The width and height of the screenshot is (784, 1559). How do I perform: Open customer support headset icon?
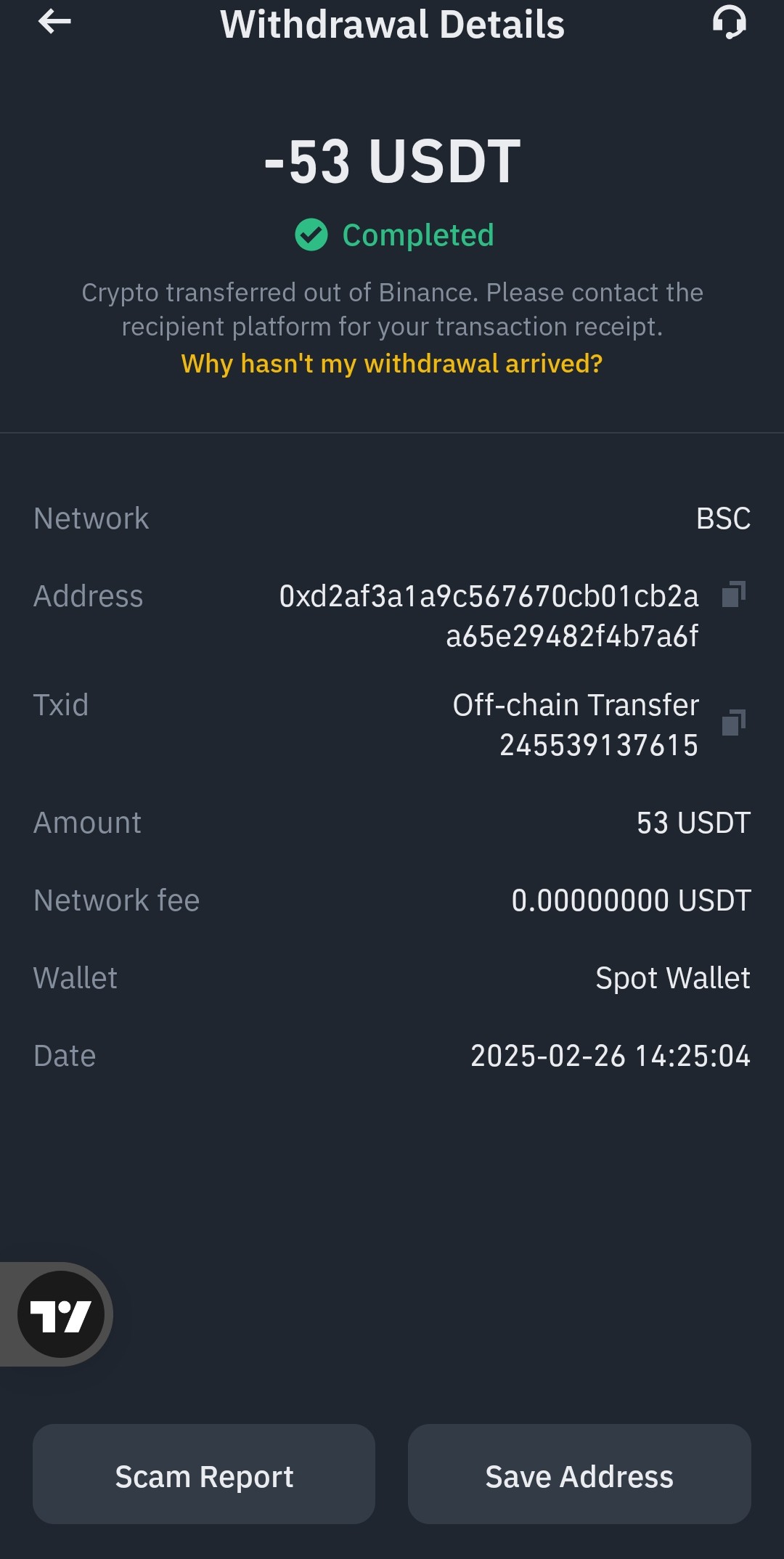pyautogui.click(x=729, y=22)
